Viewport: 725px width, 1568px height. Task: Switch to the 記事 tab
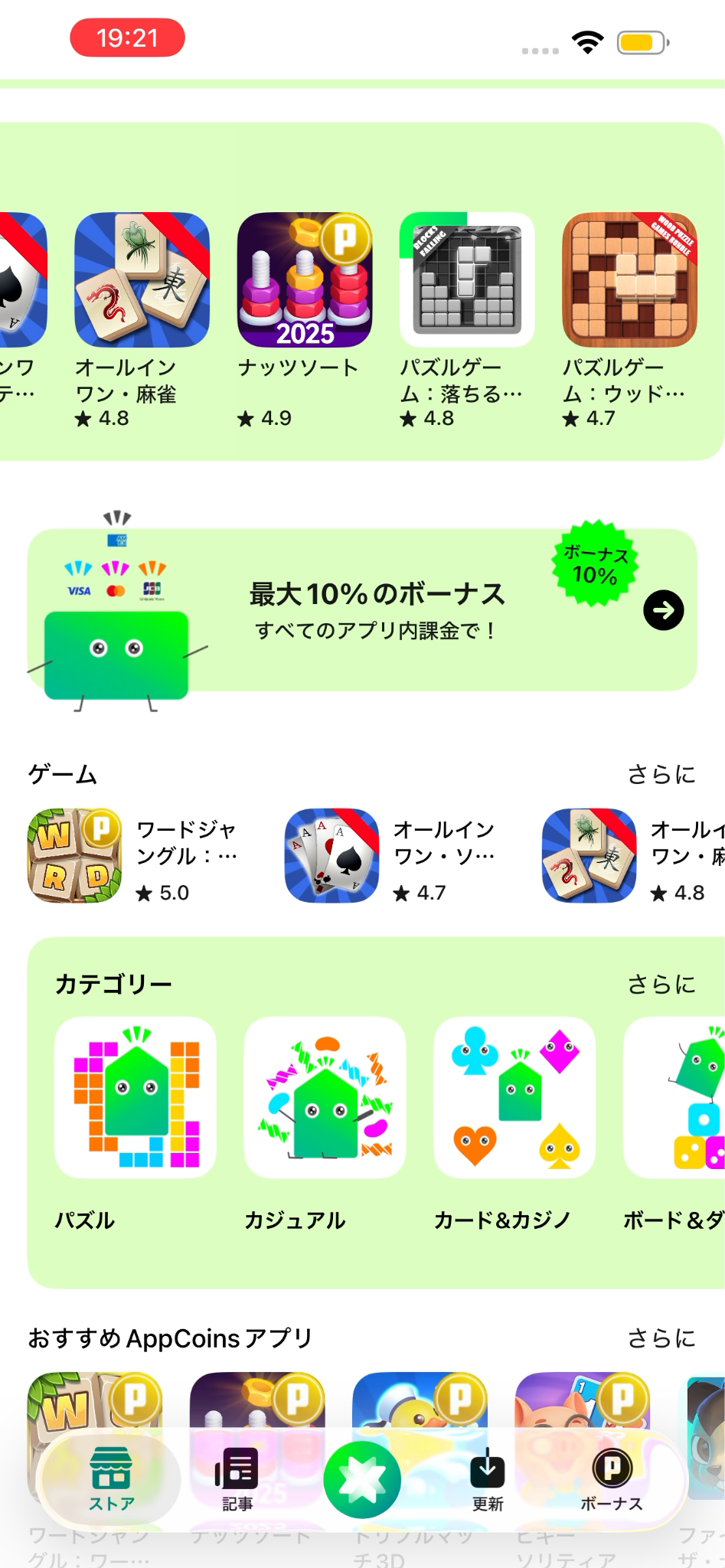(237, 1479)
